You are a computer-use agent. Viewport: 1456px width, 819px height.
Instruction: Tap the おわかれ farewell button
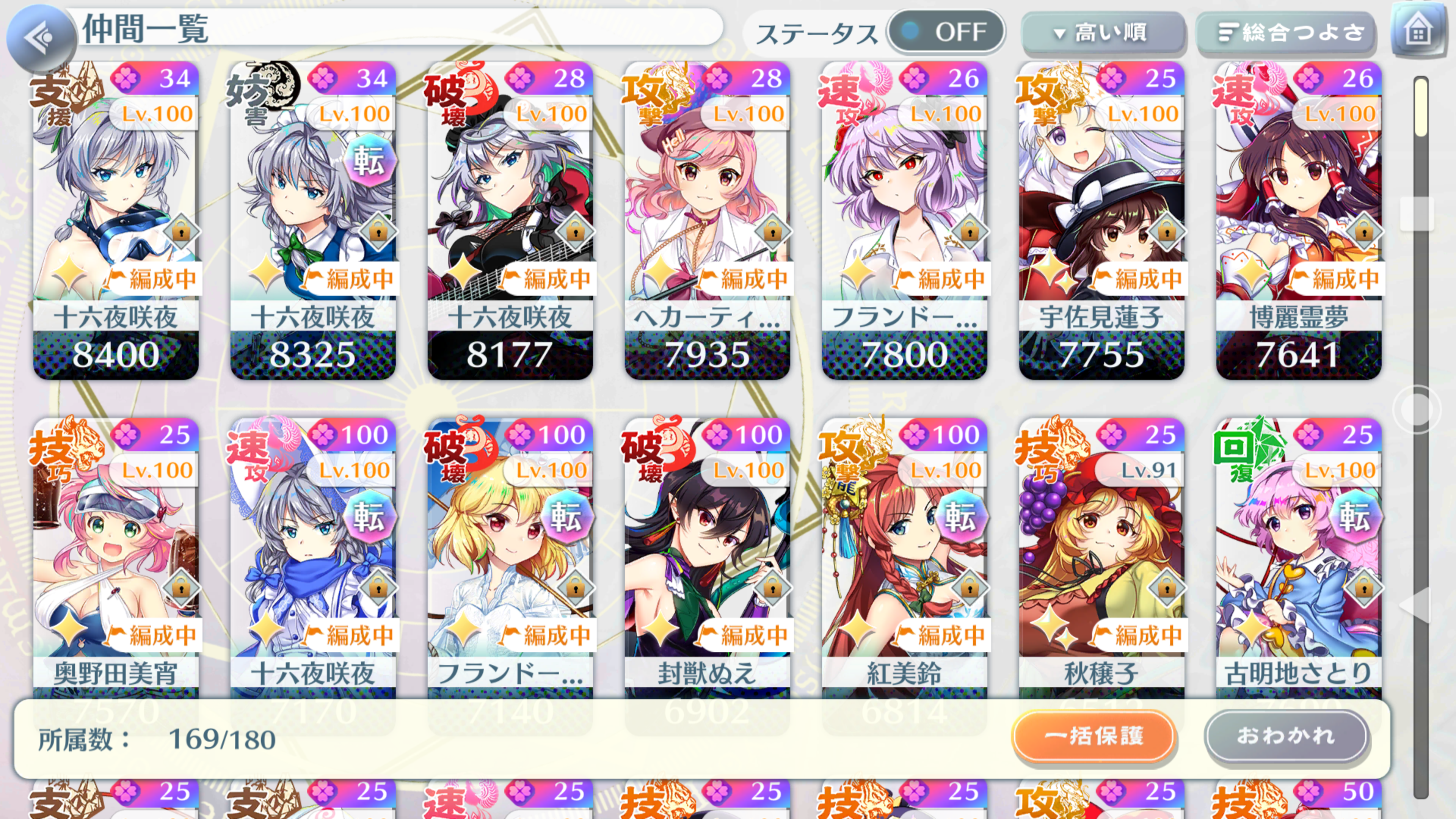coord(1286,736)
